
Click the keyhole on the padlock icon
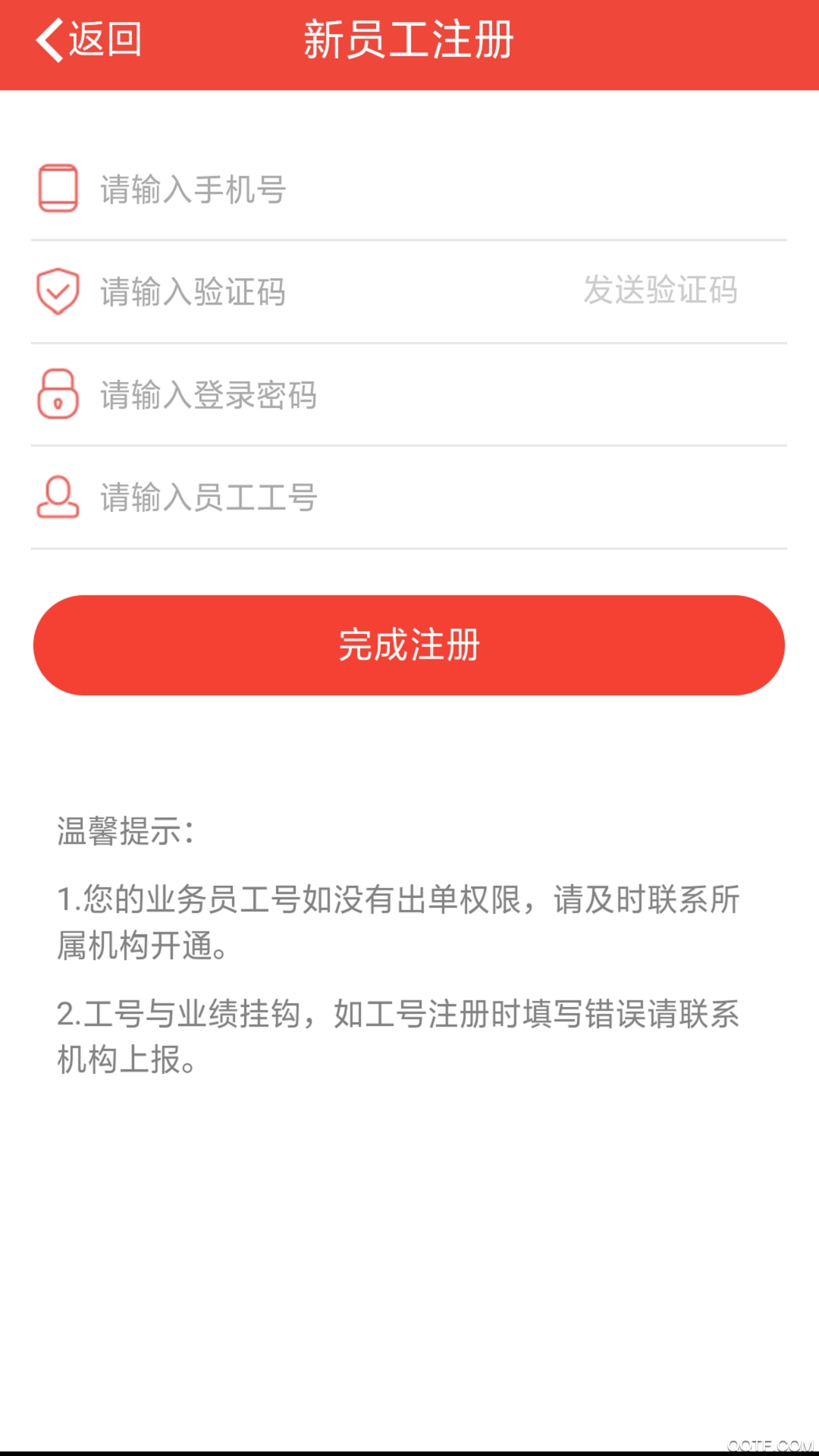click(58, 403)
